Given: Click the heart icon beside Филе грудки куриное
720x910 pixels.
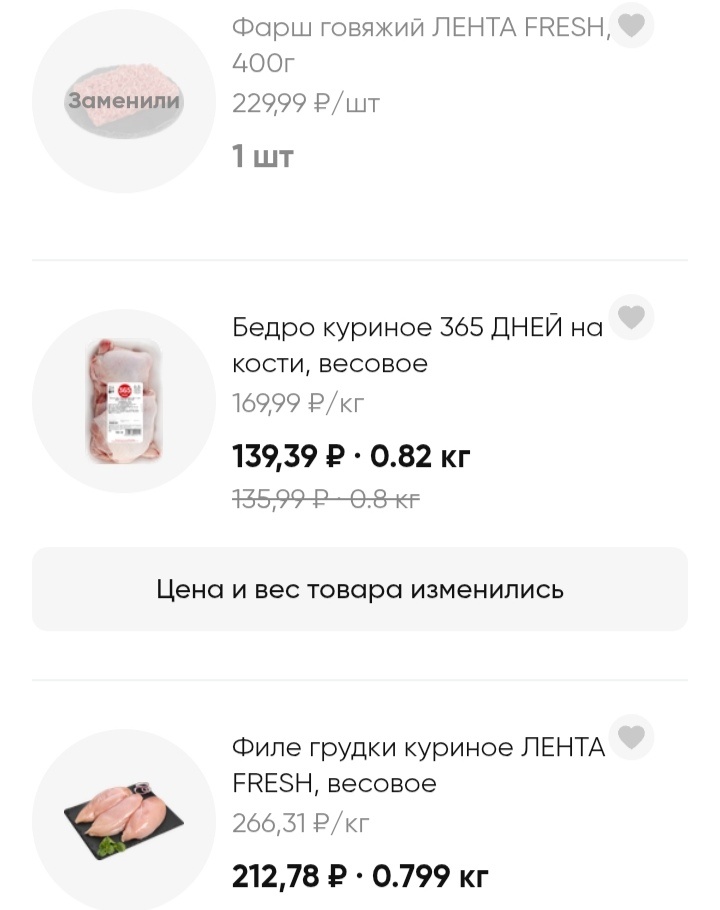Looking at the screenshot, I should click(632, 737).
